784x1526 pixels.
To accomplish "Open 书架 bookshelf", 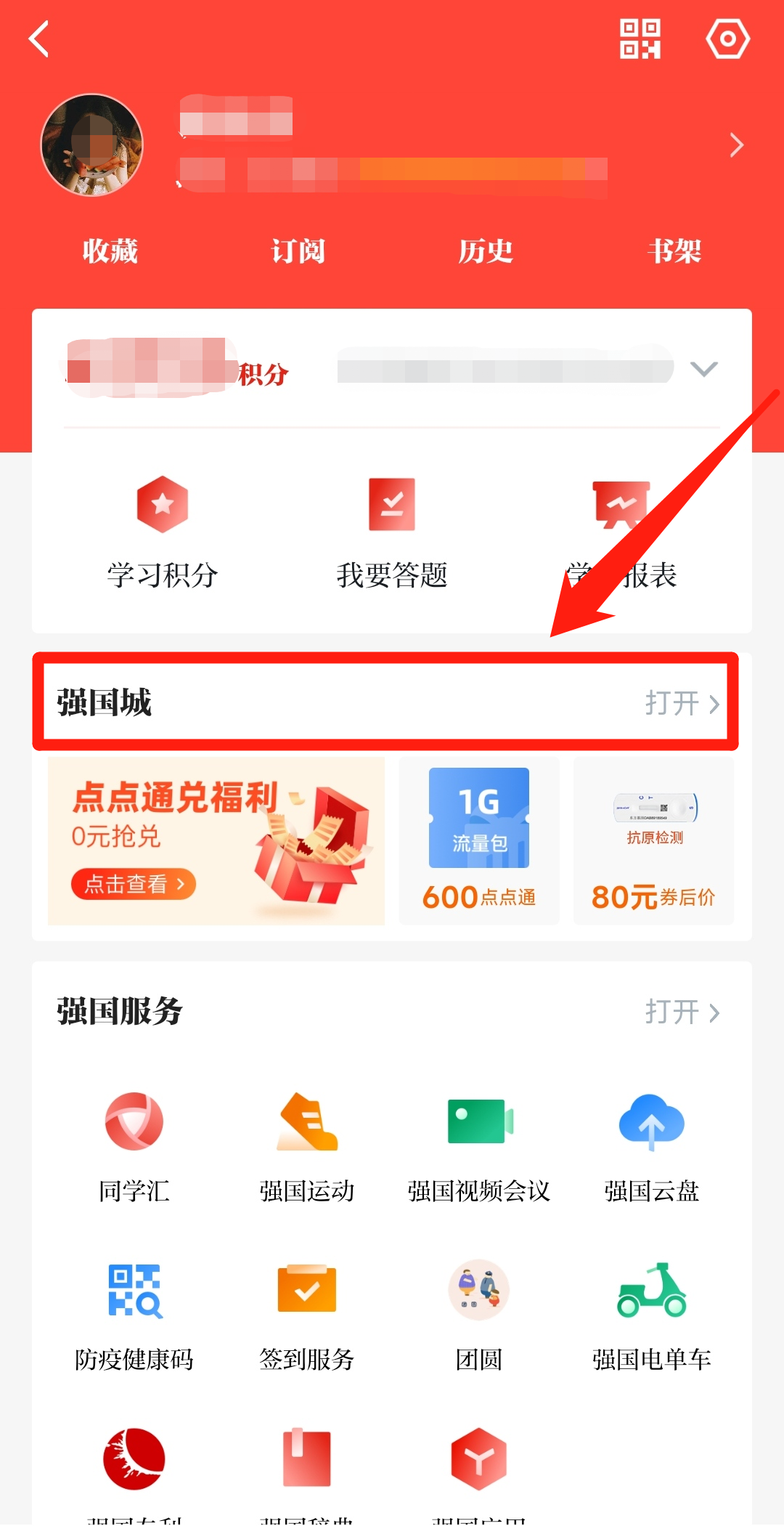I will (x=674, y=251).
